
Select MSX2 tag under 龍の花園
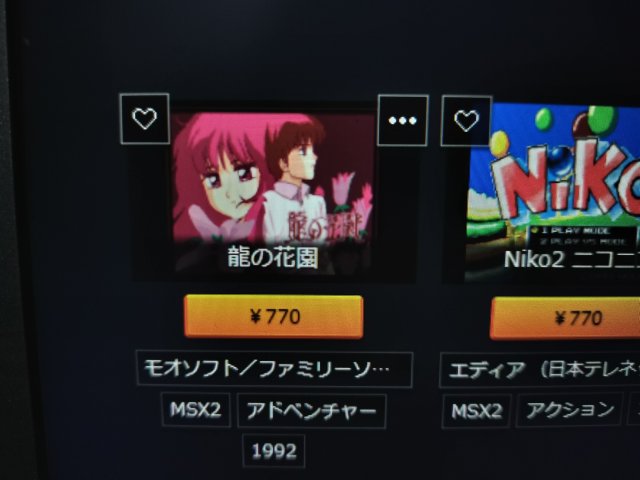click(x=196, y=410)
